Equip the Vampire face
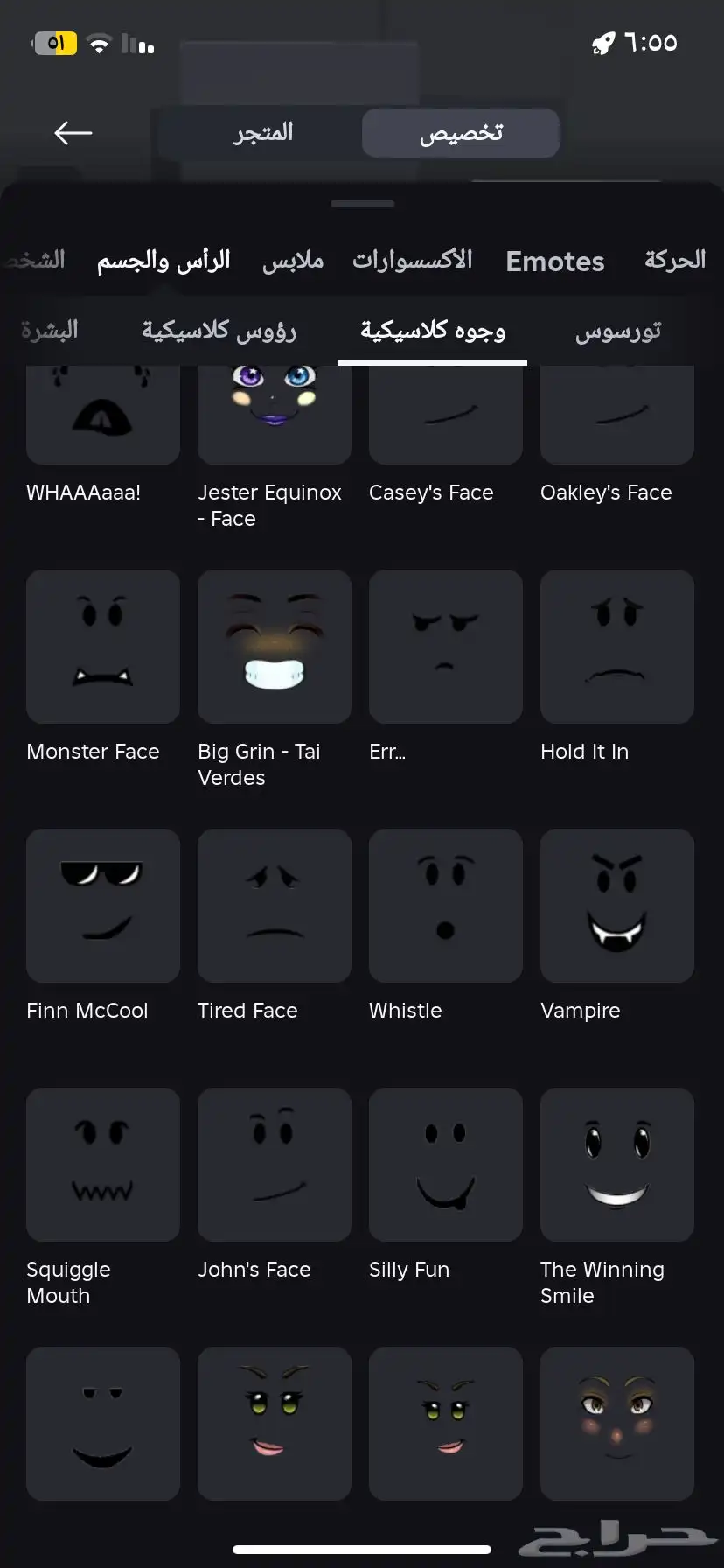This screenshot has width=724, height=1568. (617, 906)
